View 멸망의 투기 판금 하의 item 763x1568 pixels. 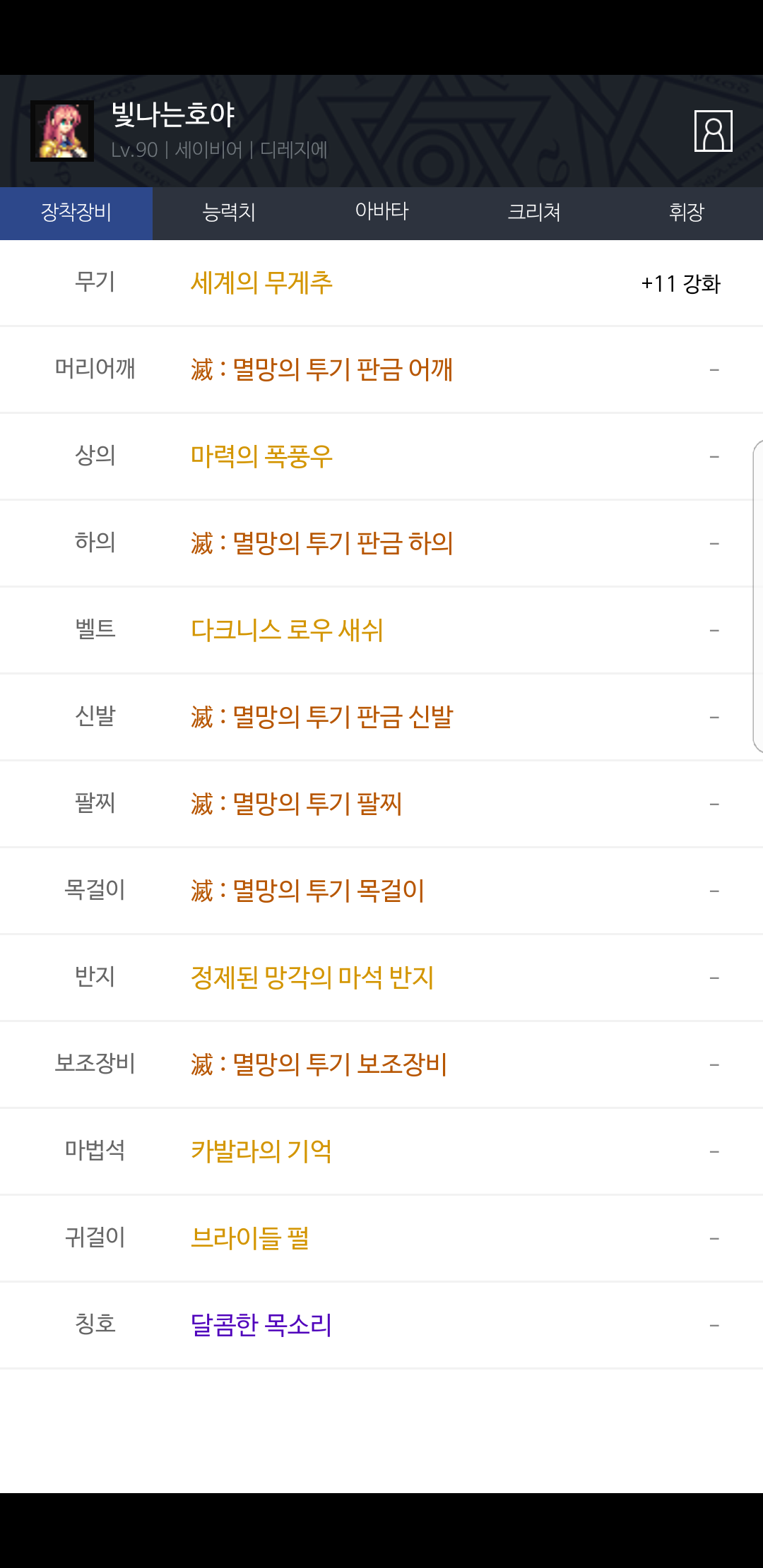(321, 543)
